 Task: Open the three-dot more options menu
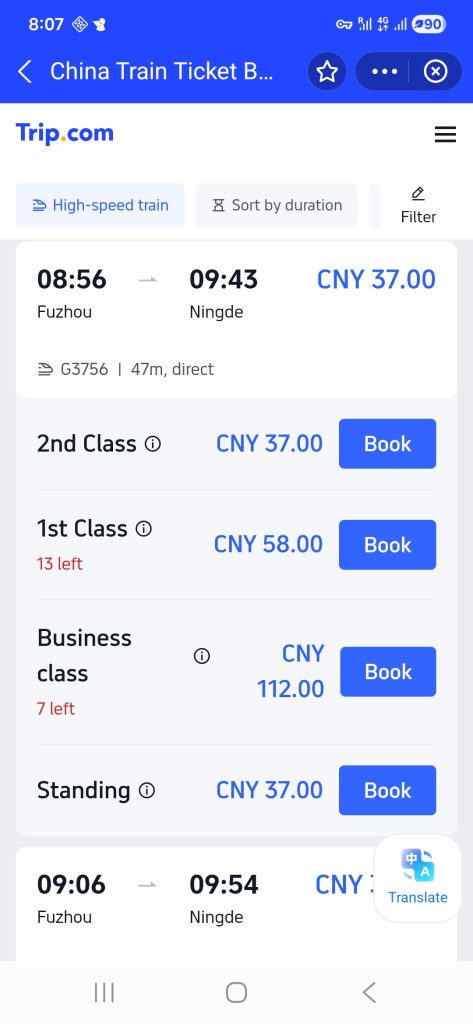pos(384,72)
